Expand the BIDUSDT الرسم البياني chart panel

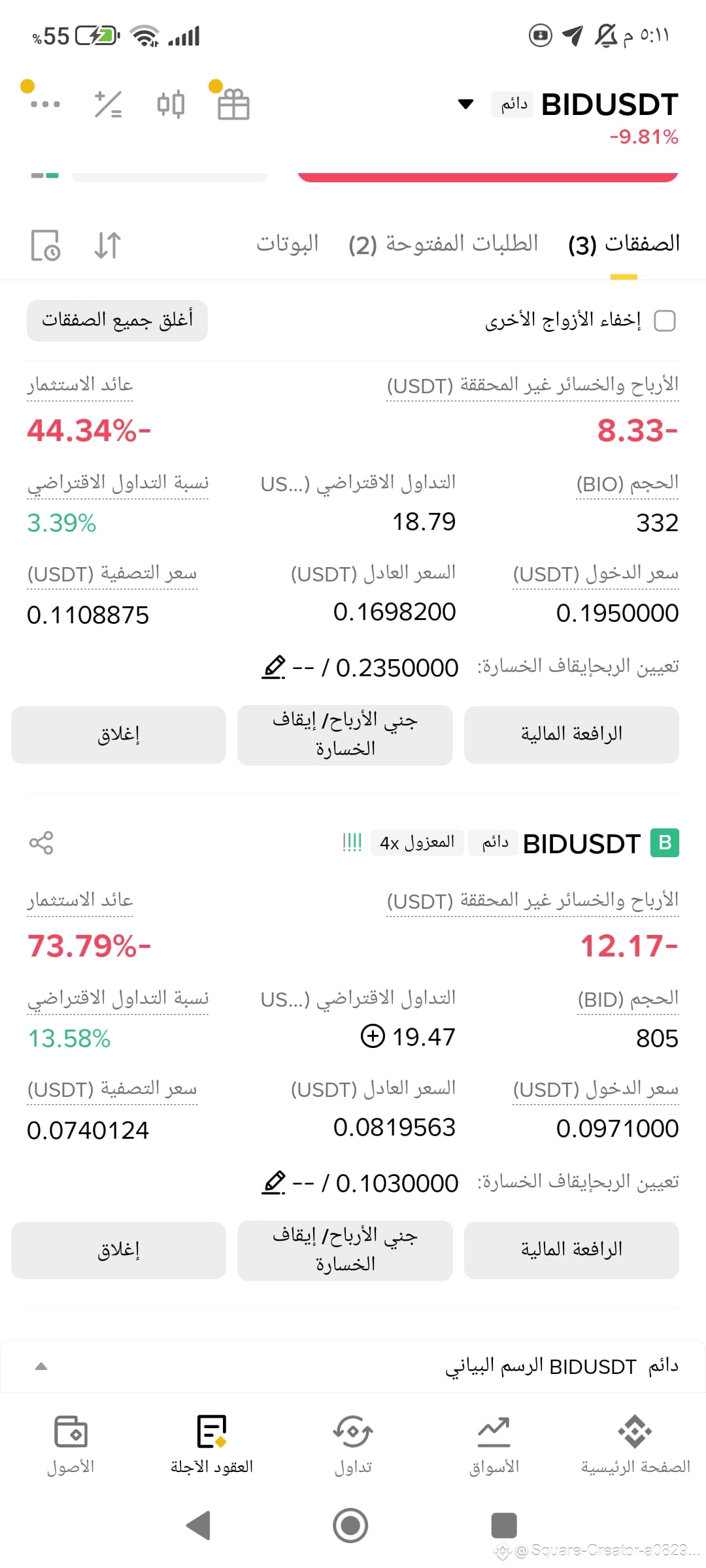[x=41, y=1366]
